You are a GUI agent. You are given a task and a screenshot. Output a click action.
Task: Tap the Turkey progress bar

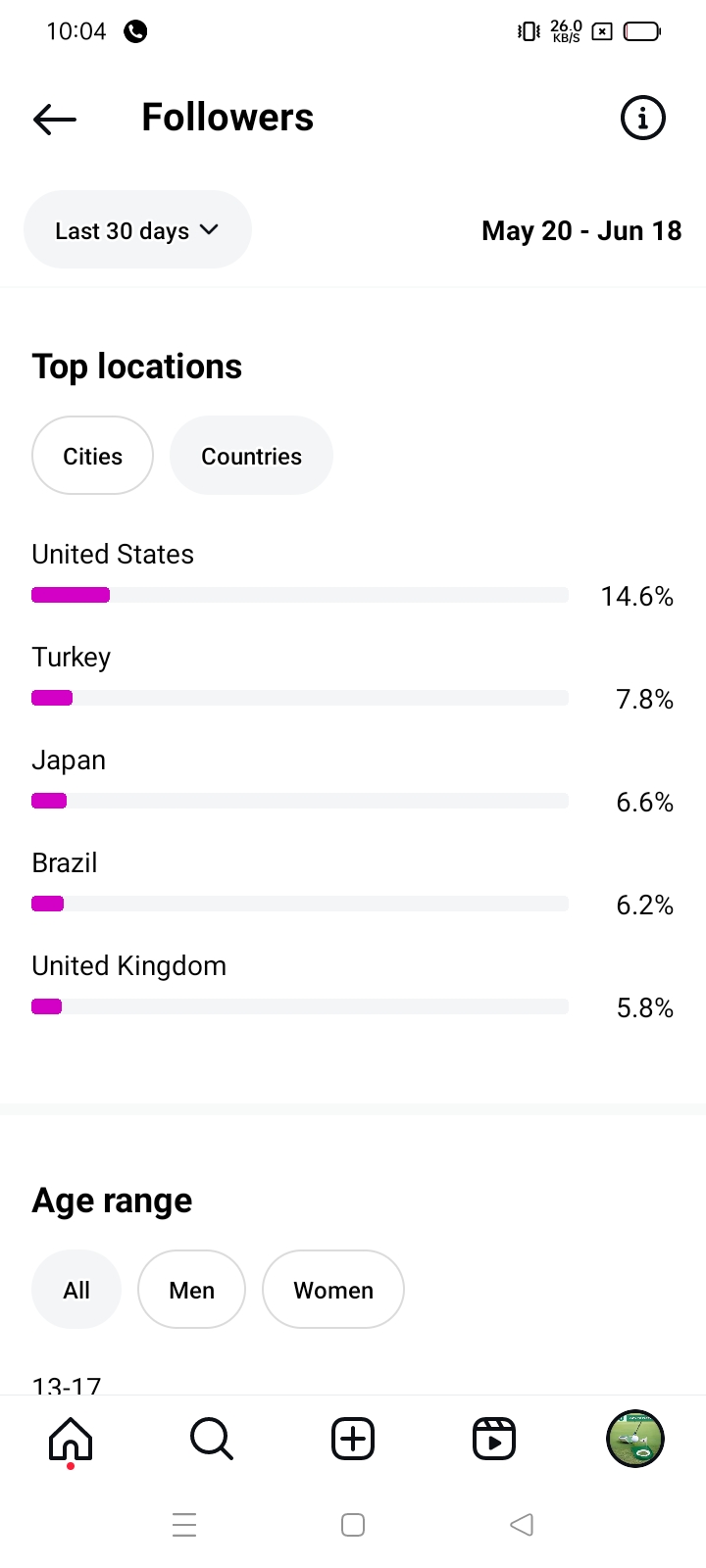(x=299, y=697)
